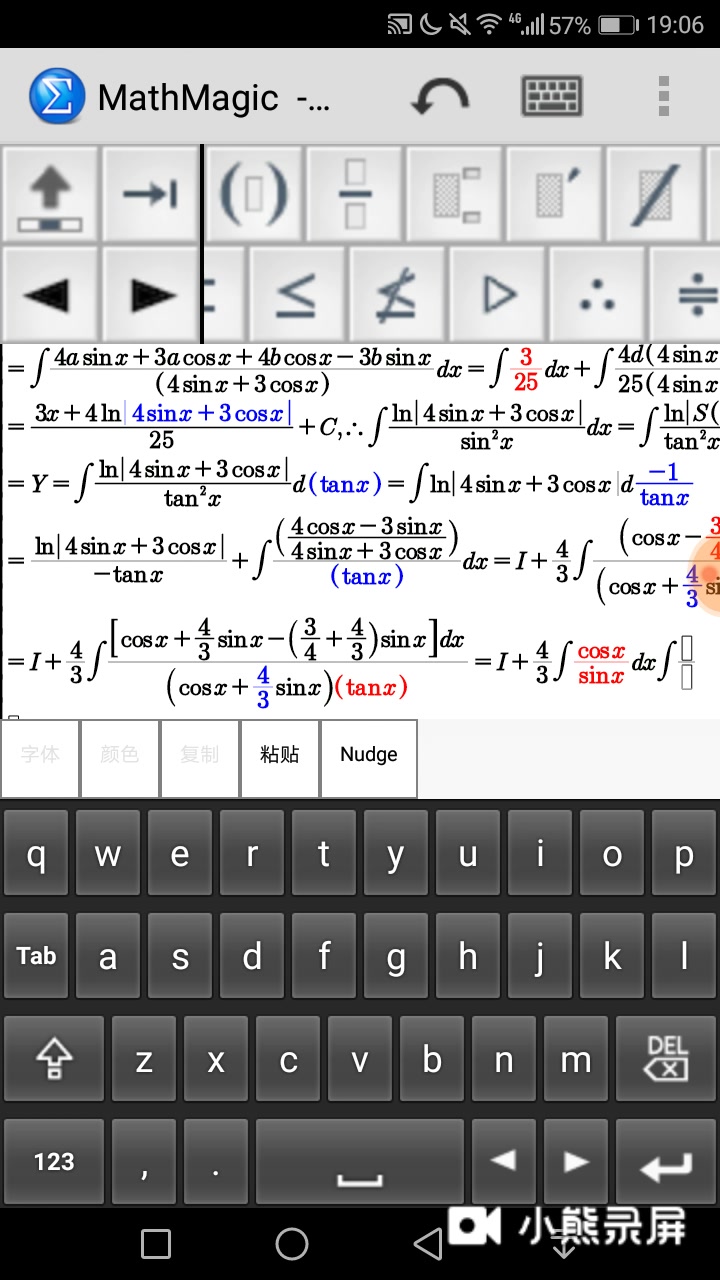Screen dimensions: 720x1280
Task: Insert the strikethrough slash template
Action: click(x=657, y=193)
